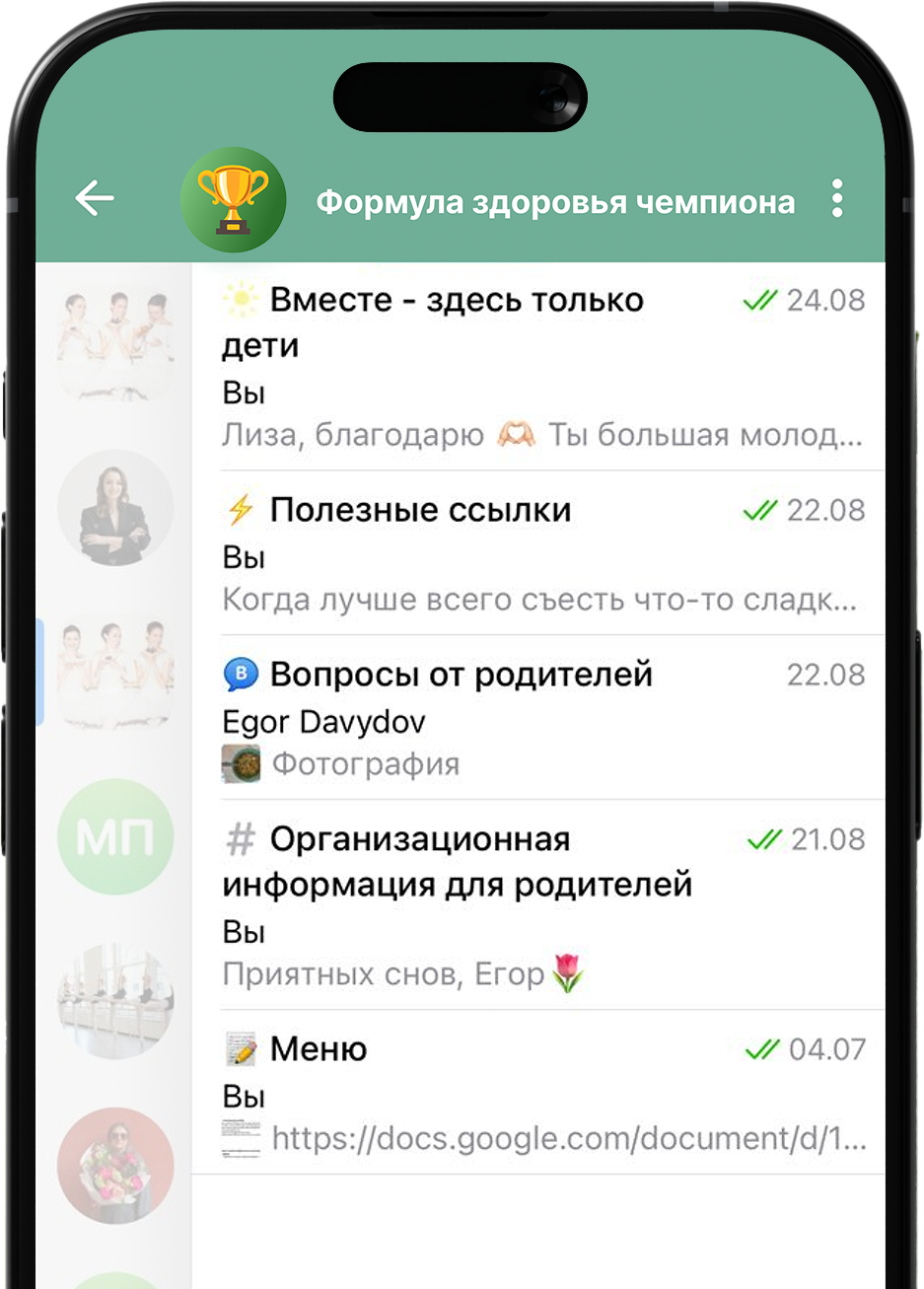Open the Формула здоровья чемпиона group info
The height and width of the screenshot is (1289, 924).
click(x=554, y=202)
